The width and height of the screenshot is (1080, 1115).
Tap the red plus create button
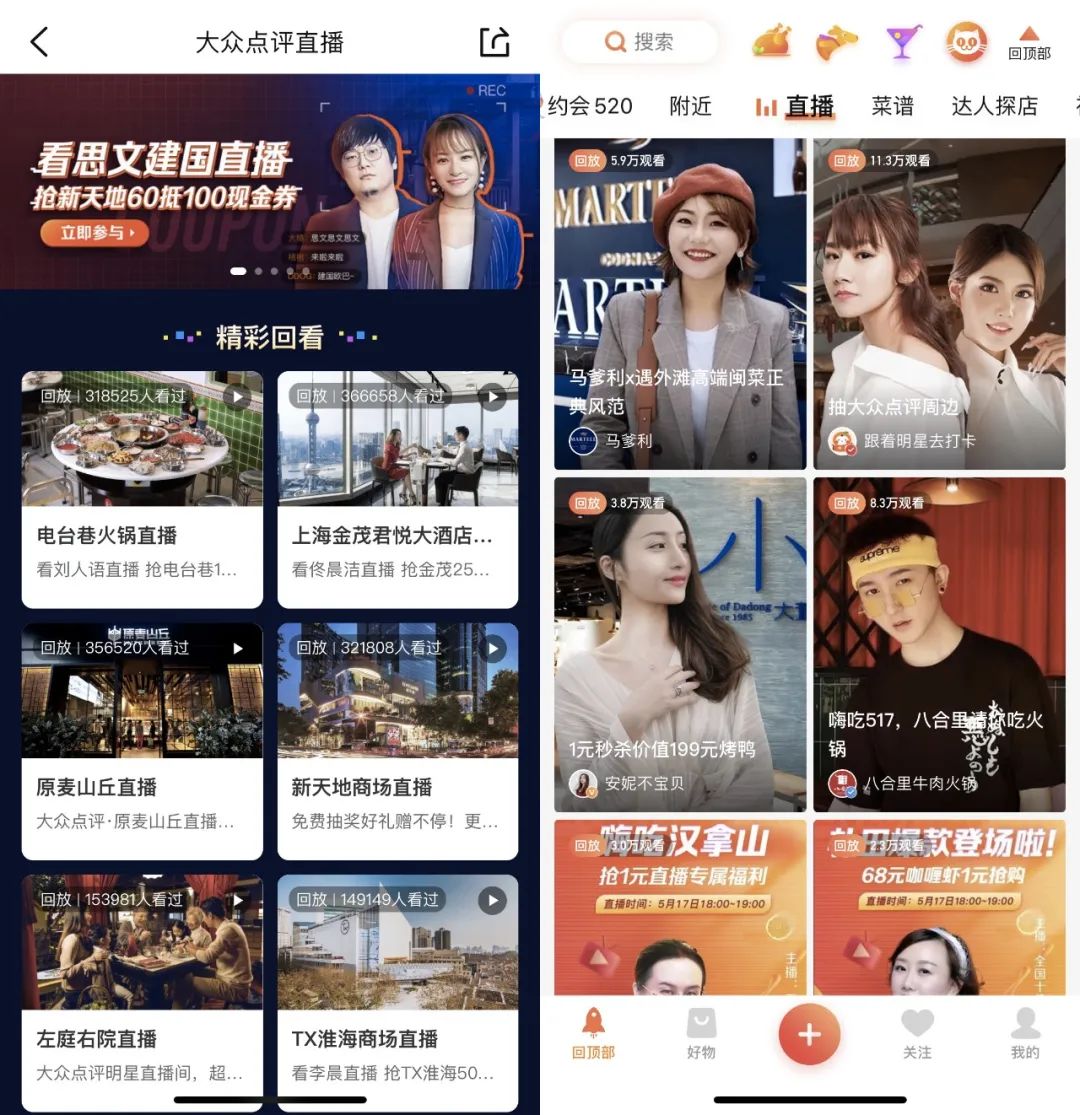click(x=809, y=1035)
